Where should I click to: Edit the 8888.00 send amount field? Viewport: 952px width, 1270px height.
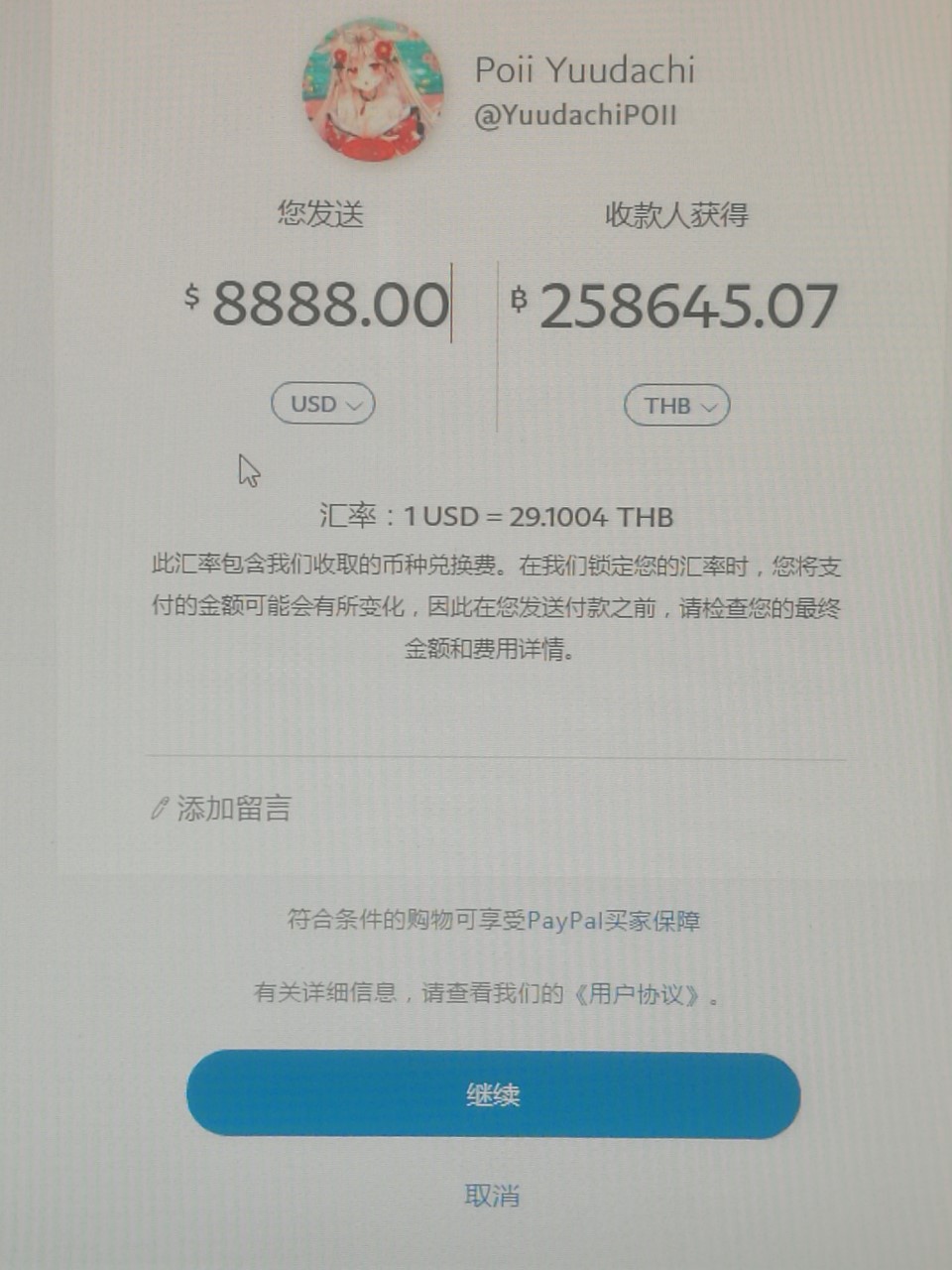coord(330,304)
